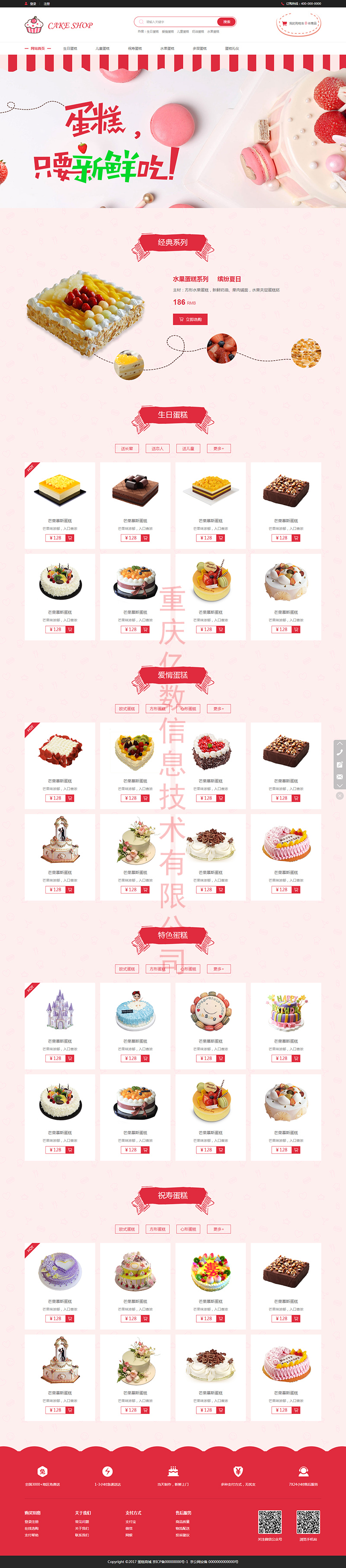Choose the 送恋人 chip

pyautogui.click(x=157, y=448)
